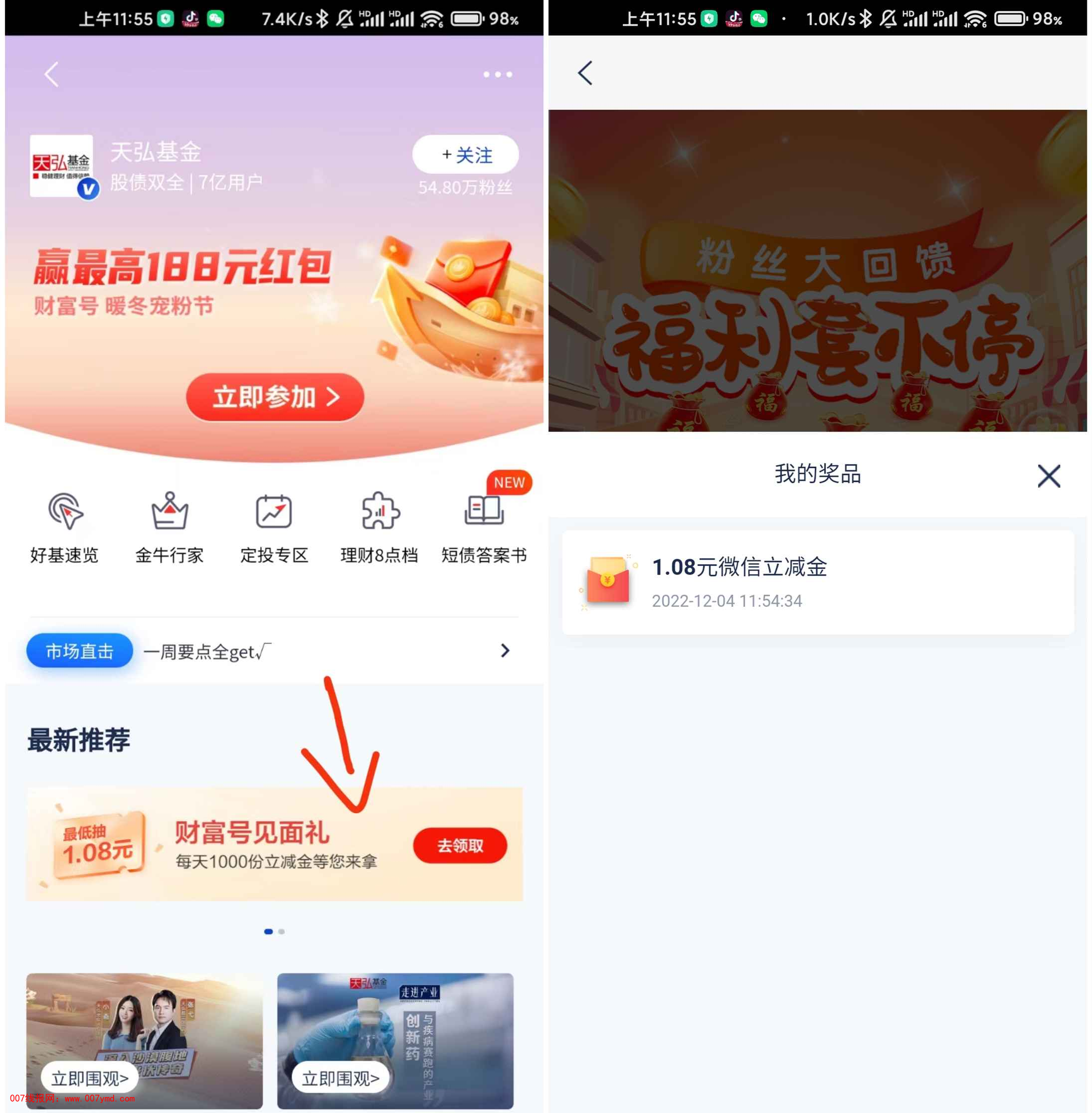Go back from the 天弘基金 page

(x=52, y=75)
